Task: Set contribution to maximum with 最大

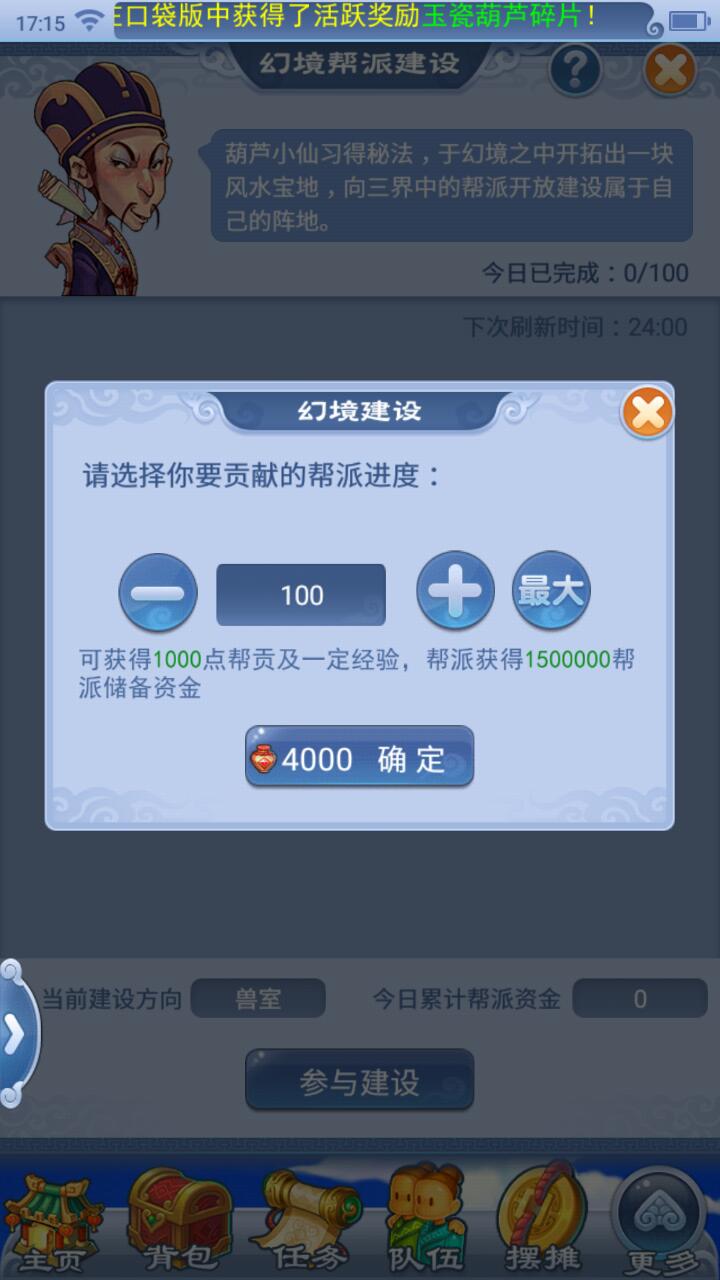Action: point(551,592)
